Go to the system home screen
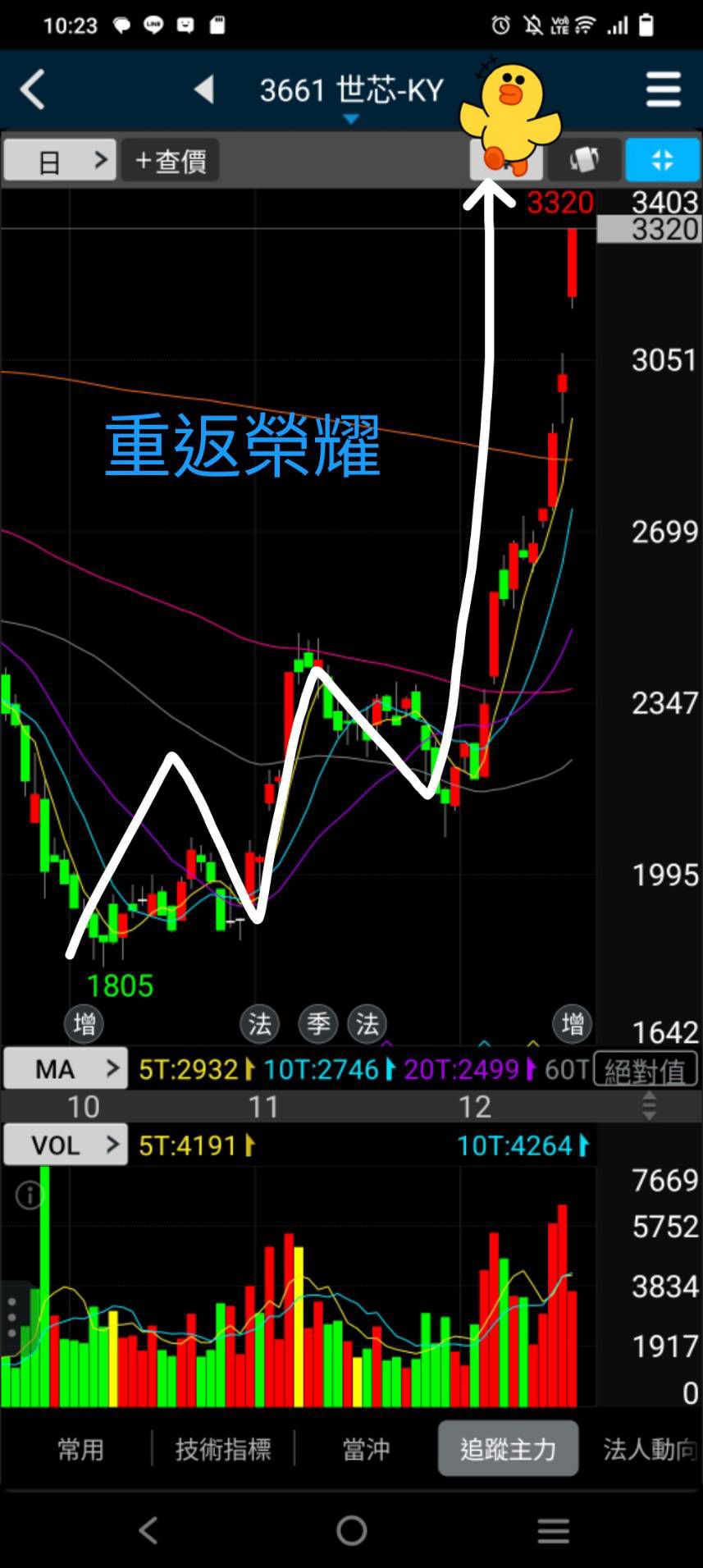The image size is (703, 1568). pyautogui.click(x=351, y=1530)
